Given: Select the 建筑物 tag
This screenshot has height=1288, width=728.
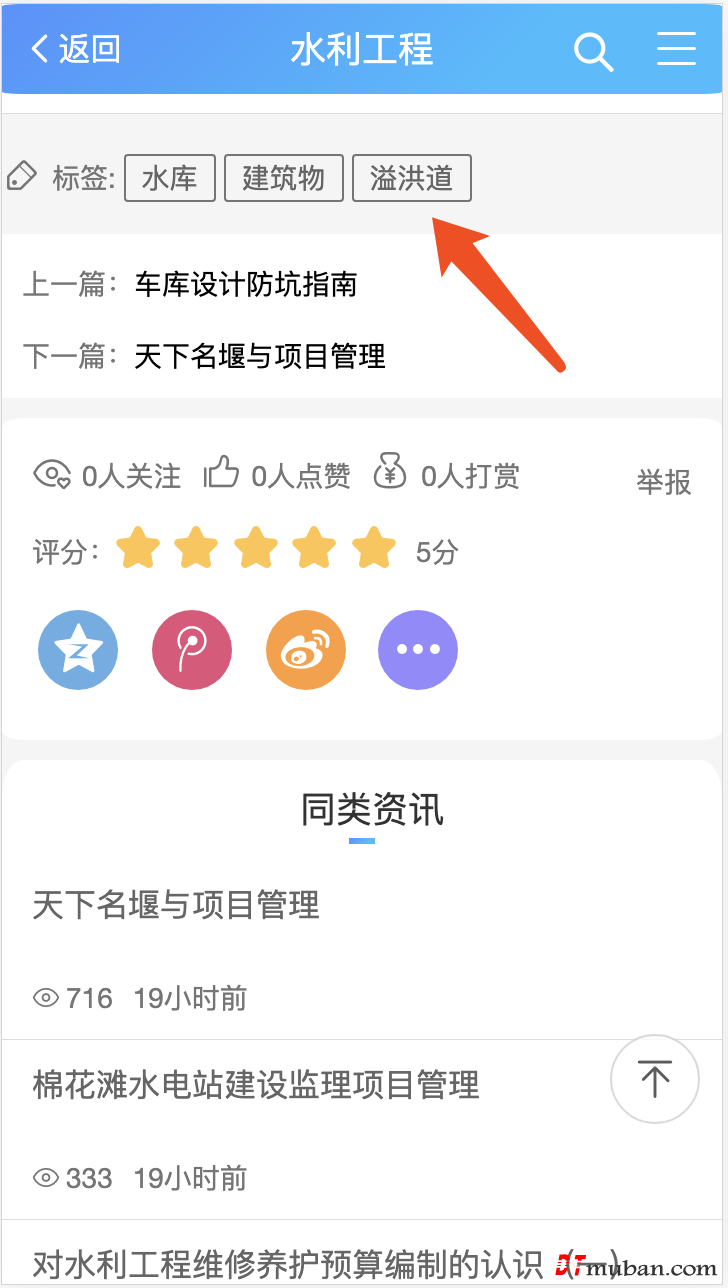Looking at the screenshot, I should point(284,179).
